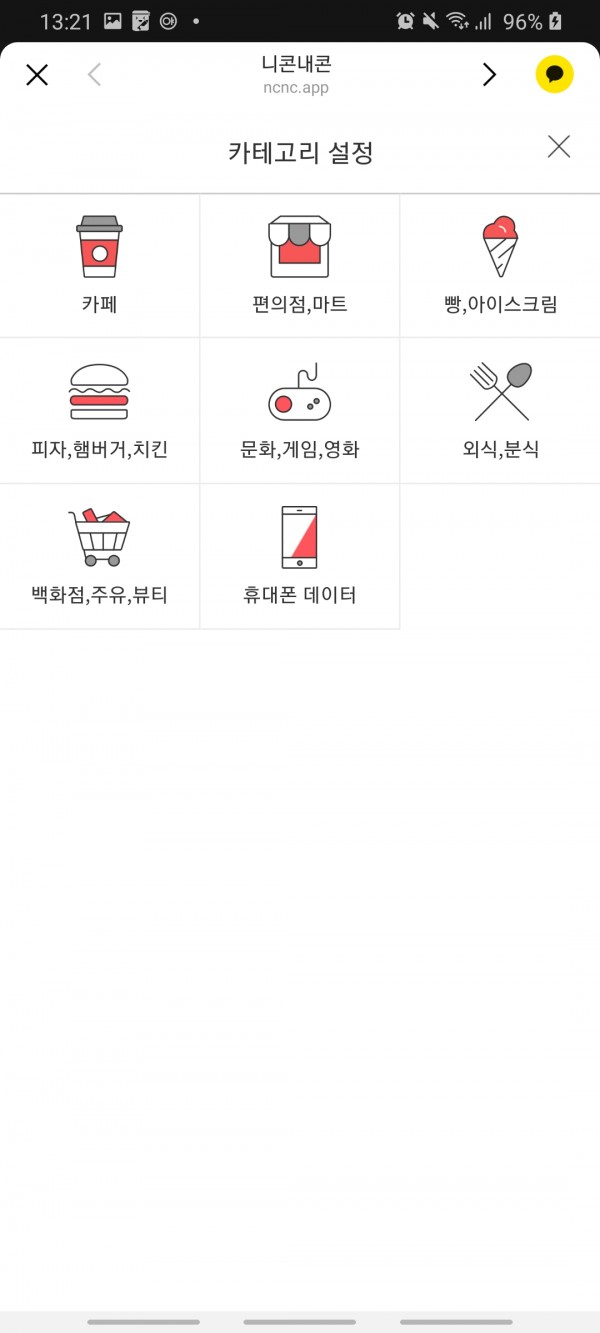Open the yellow KakaoTalk chat icon
This screenshot has width=600, height=1333.
(554, 75)
